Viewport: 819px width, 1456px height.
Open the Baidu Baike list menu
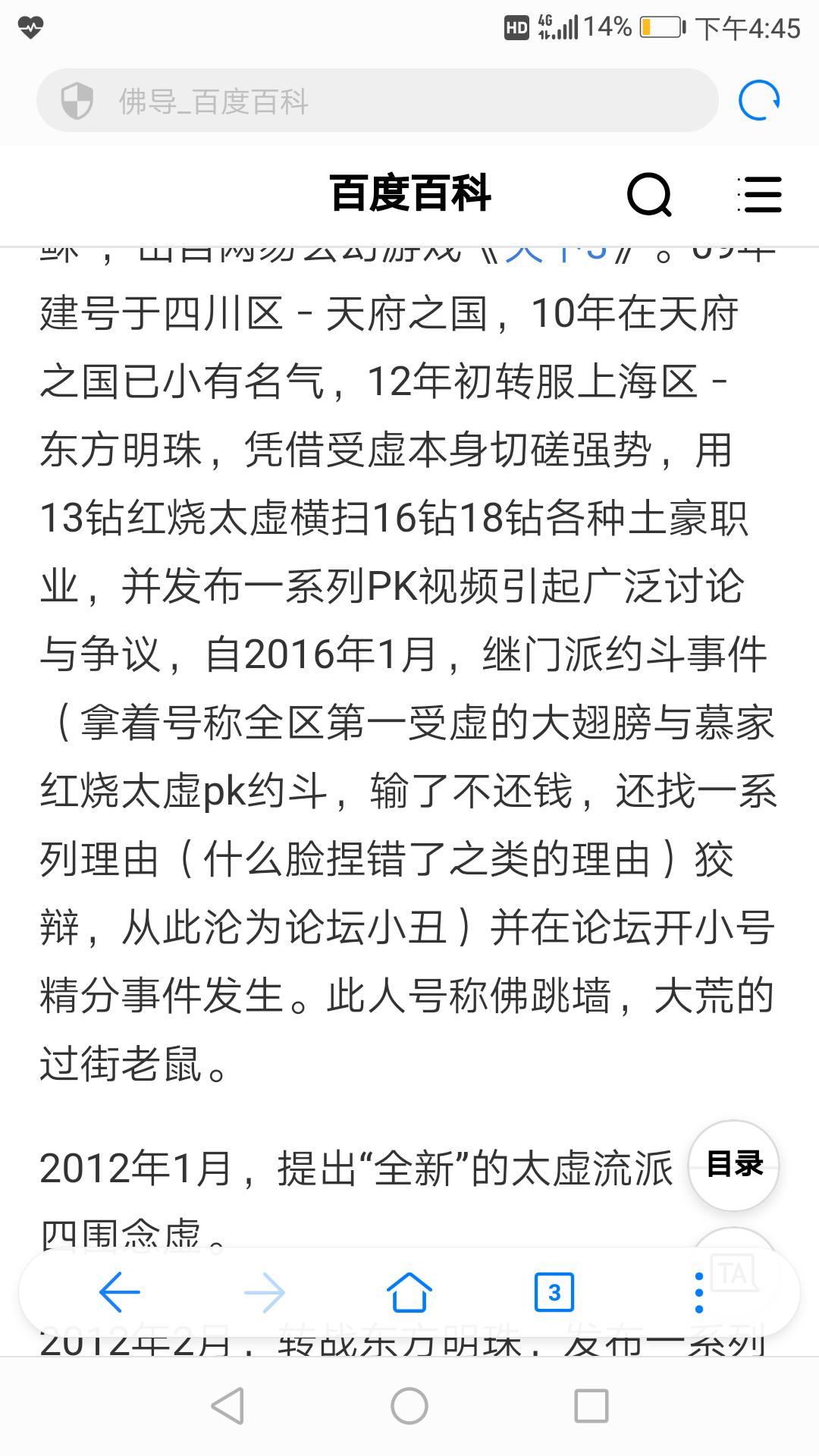(x=759, y=195)
